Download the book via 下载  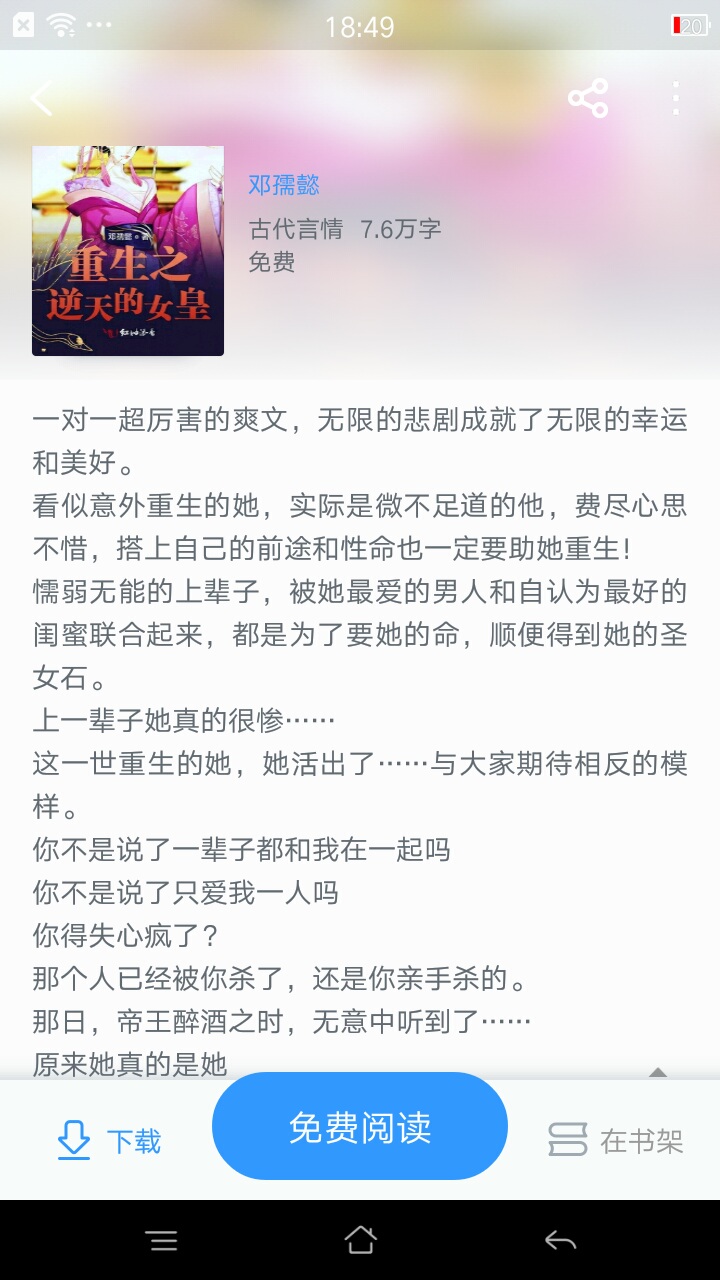pyautogui.click(x=109, y=1140)
